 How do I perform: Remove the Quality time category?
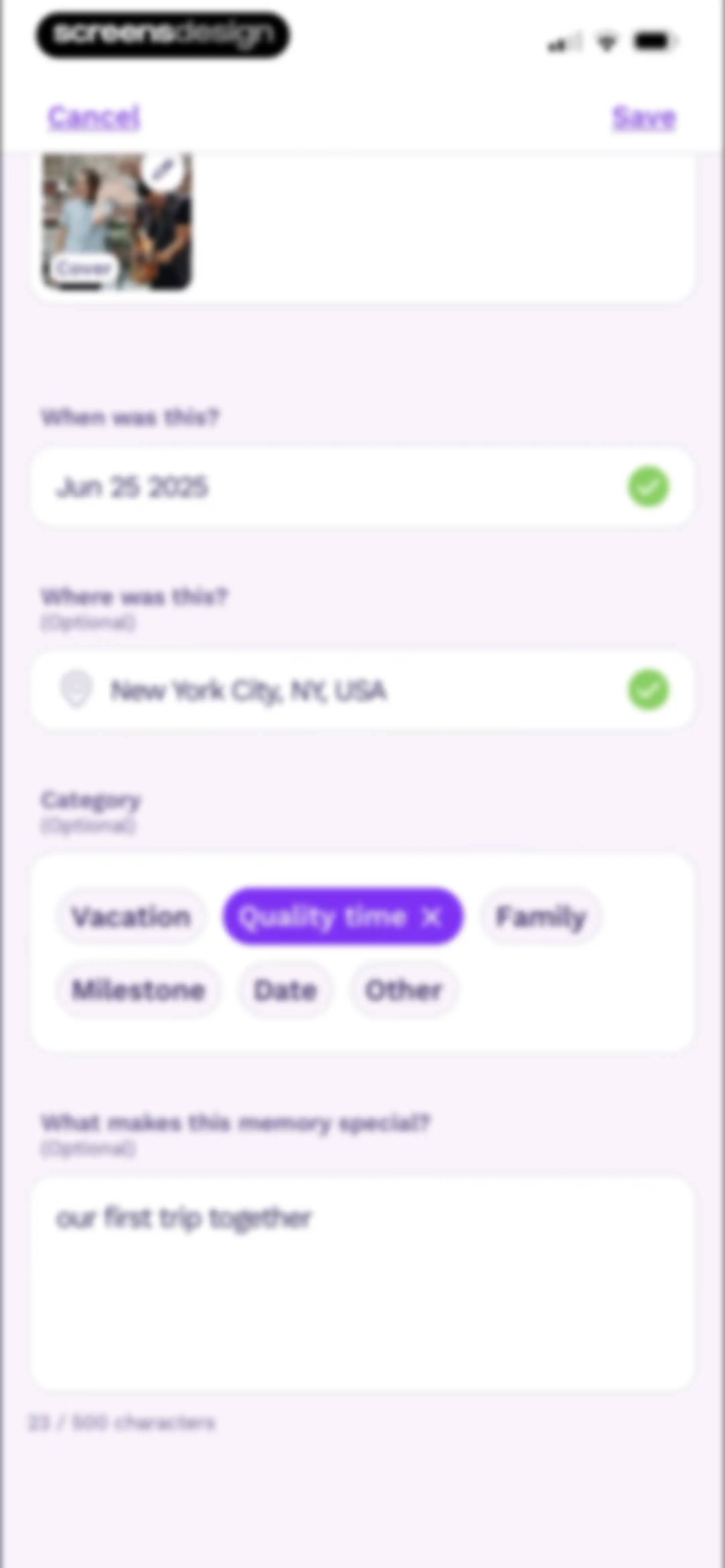click(x=432, y=917)
